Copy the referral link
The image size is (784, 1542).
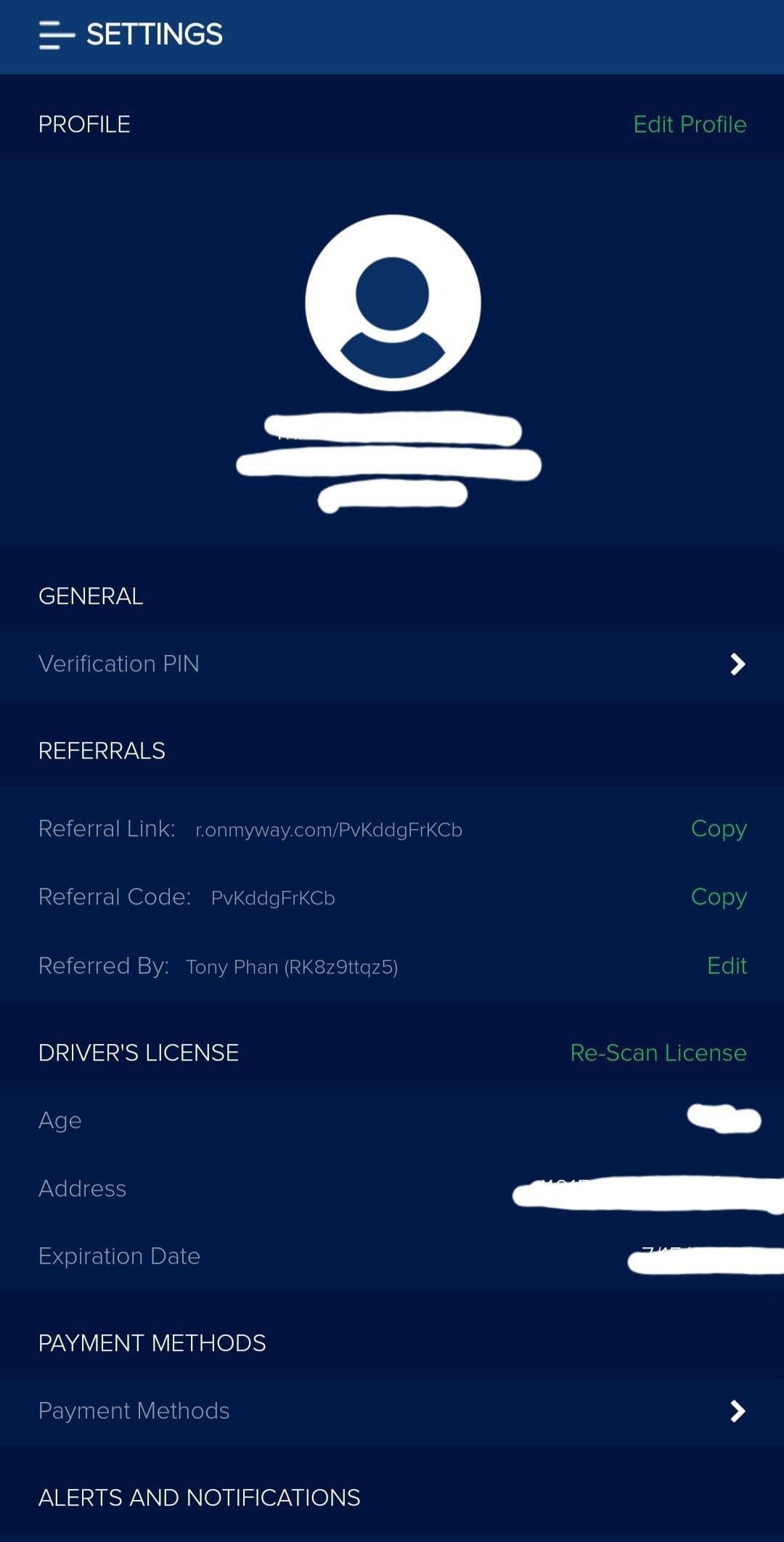[719, 829]
